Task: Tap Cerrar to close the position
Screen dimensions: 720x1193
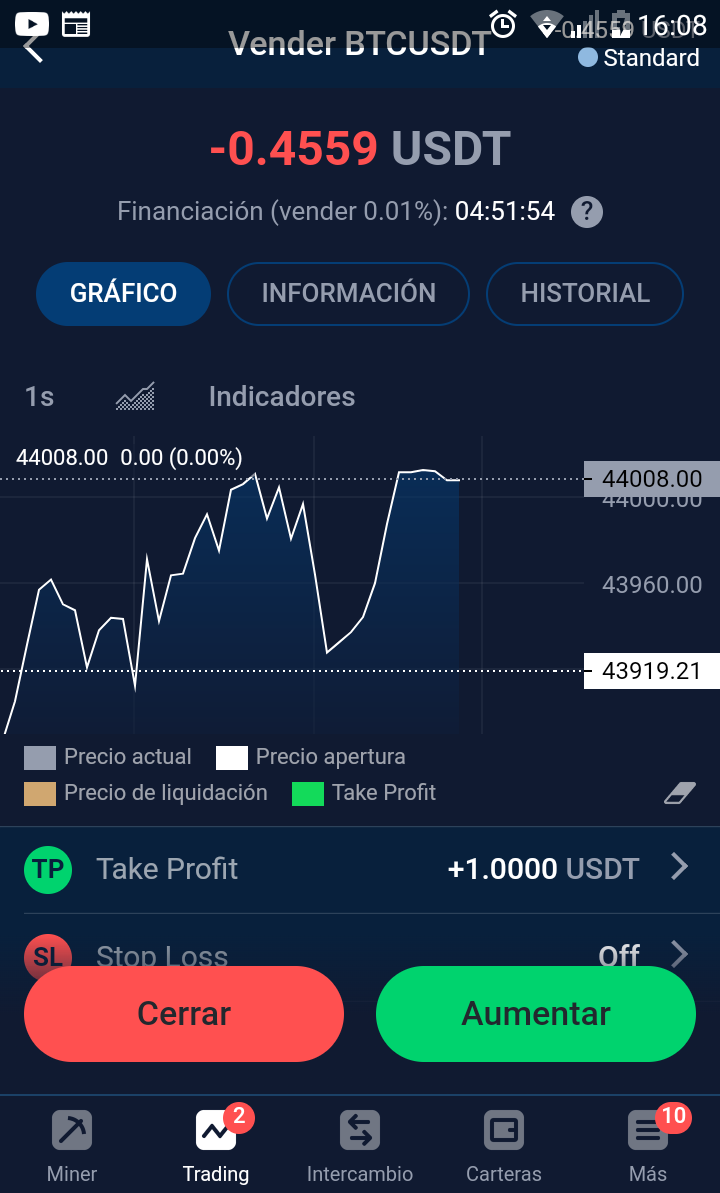Action: (184, 1013)
